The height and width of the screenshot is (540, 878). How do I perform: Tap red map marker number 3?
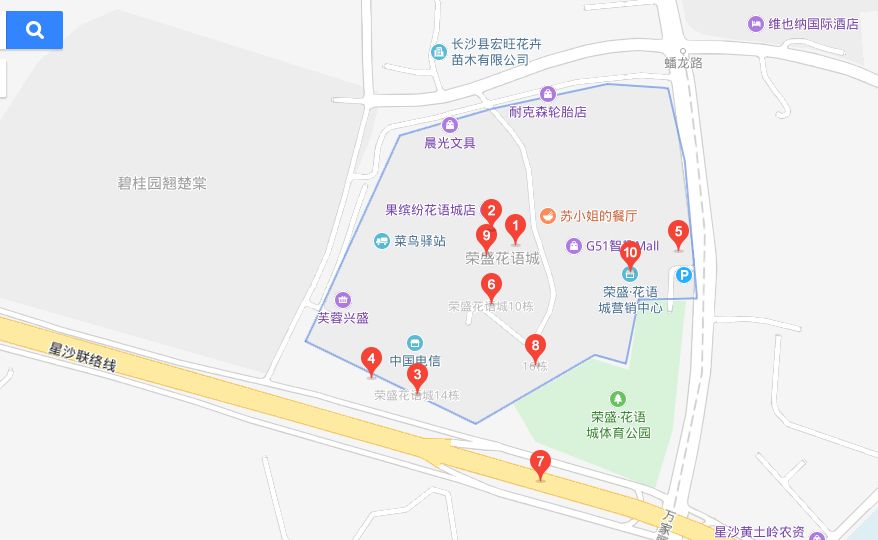[x=418, y=376]
